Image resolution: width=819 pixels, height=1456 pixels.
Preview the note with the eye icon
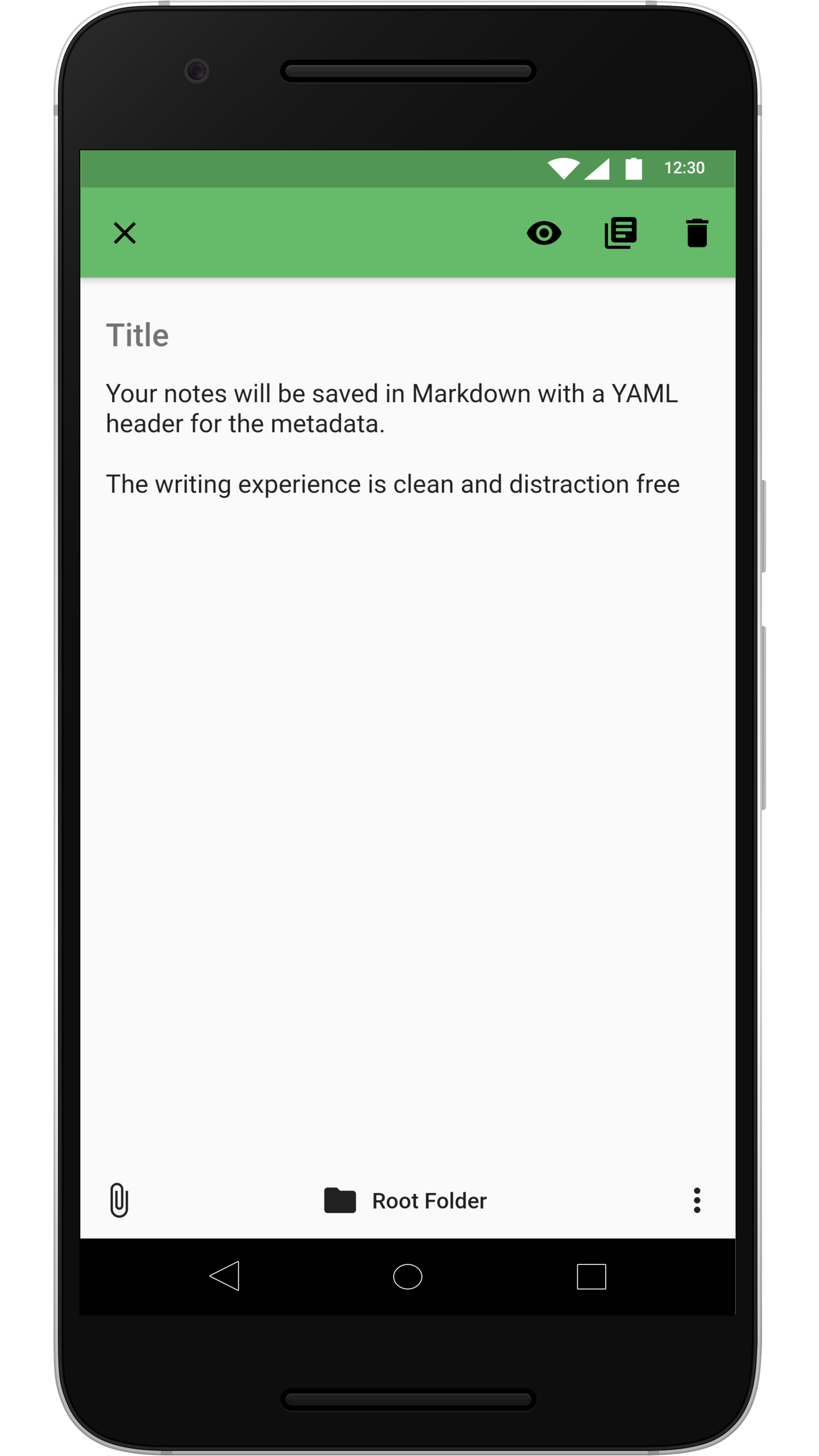pyautogui.click(x=544, y=233)
